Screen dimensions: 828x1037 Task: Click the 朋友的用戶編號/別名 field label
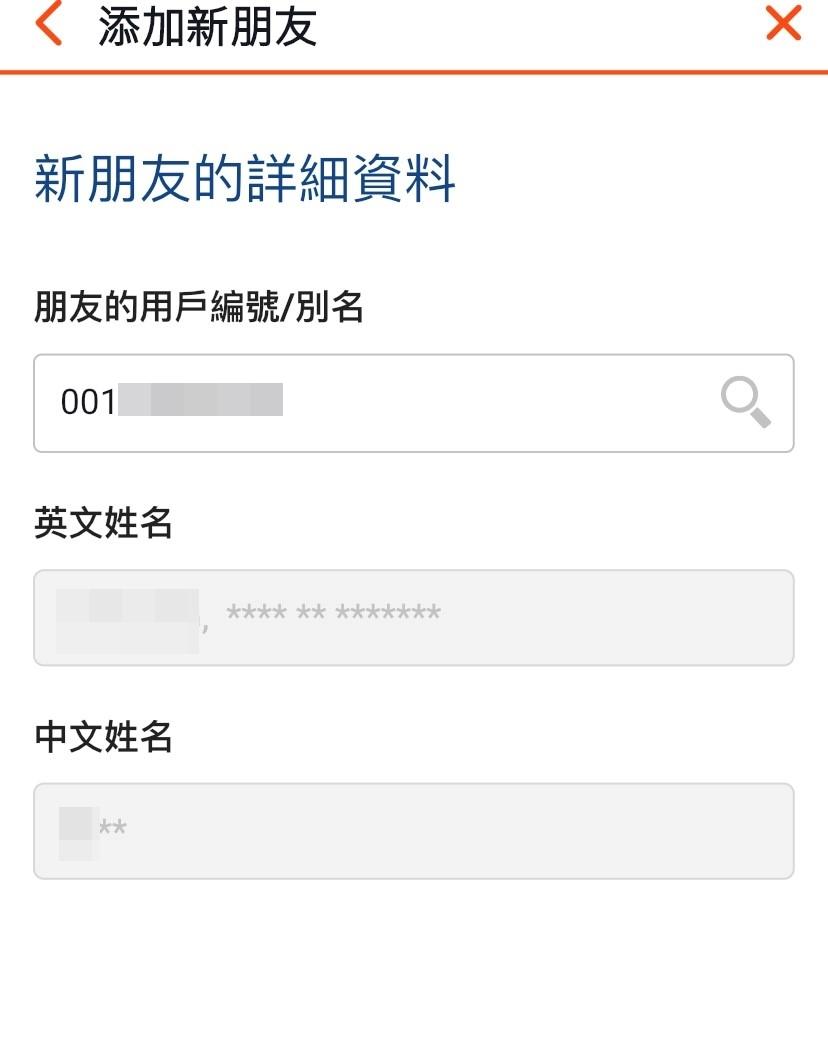point(200,307)
